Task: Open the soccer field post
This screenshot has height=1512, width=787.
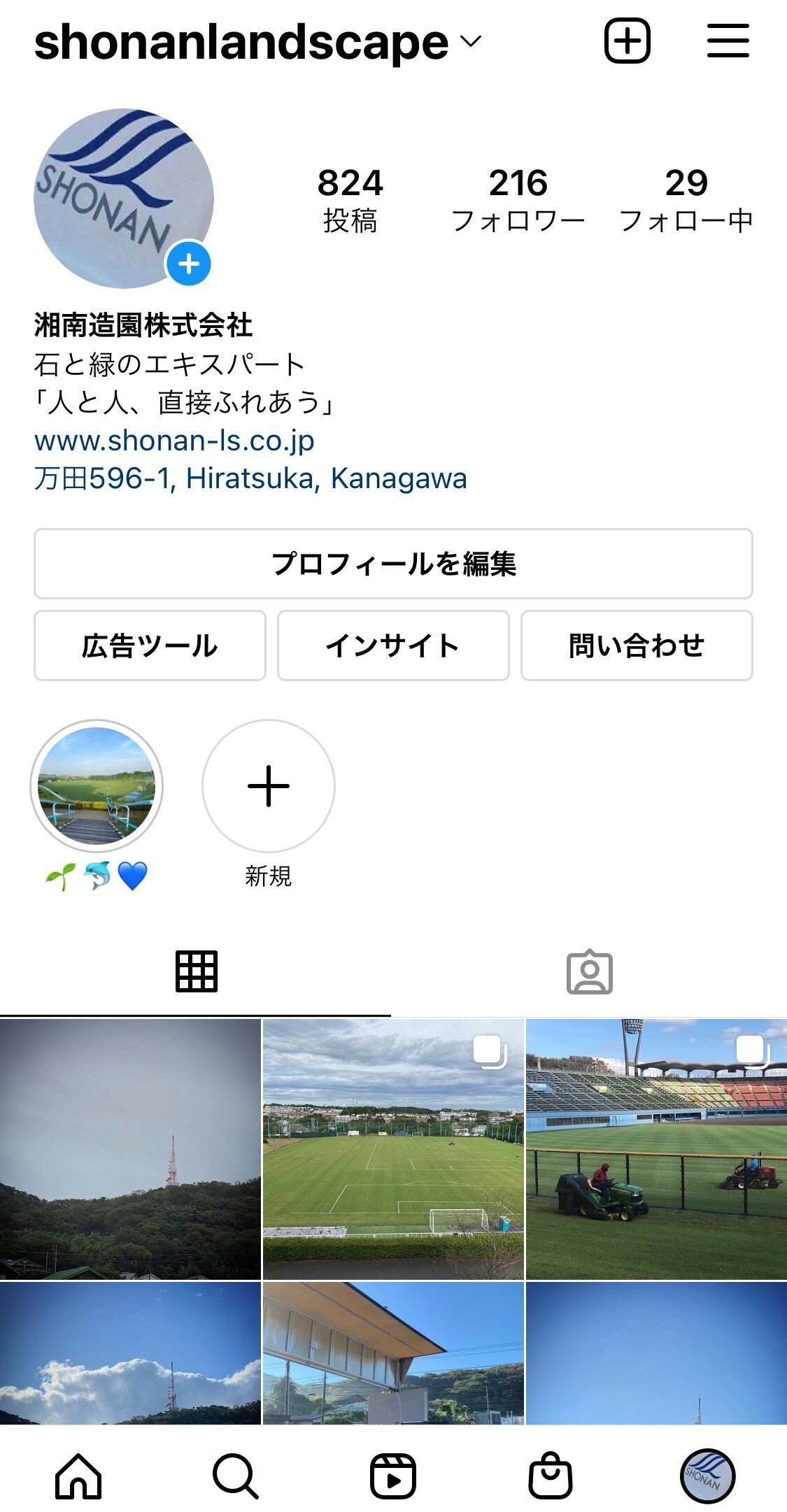Action: (x=393, y=1149)
